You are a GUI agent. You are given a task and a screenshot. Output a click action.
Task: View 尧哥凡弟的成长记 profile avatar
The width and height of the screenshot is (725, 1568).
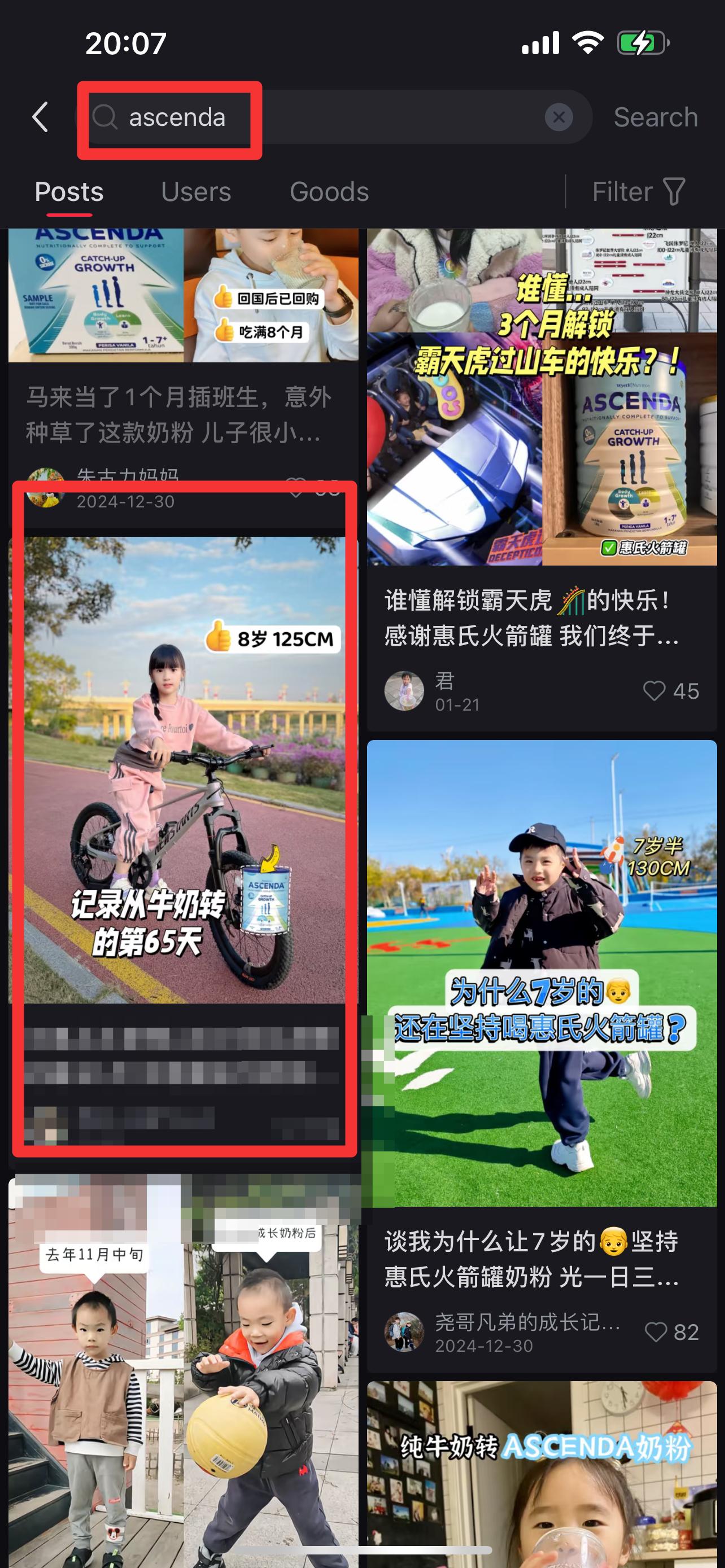(404, 1332)
